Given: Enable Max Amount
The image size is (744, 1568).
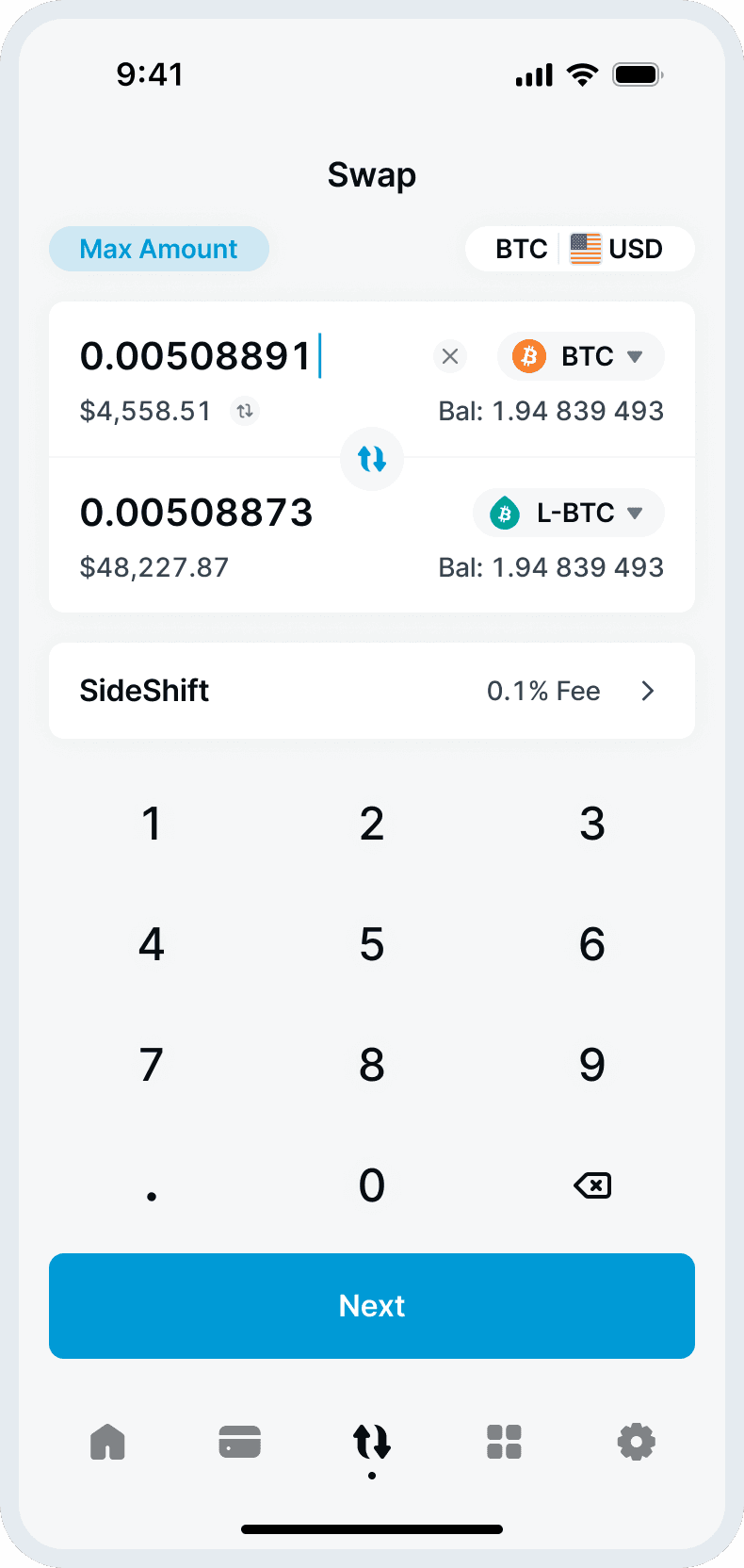Looking at the screenshot, I should (x=158, y=249).
